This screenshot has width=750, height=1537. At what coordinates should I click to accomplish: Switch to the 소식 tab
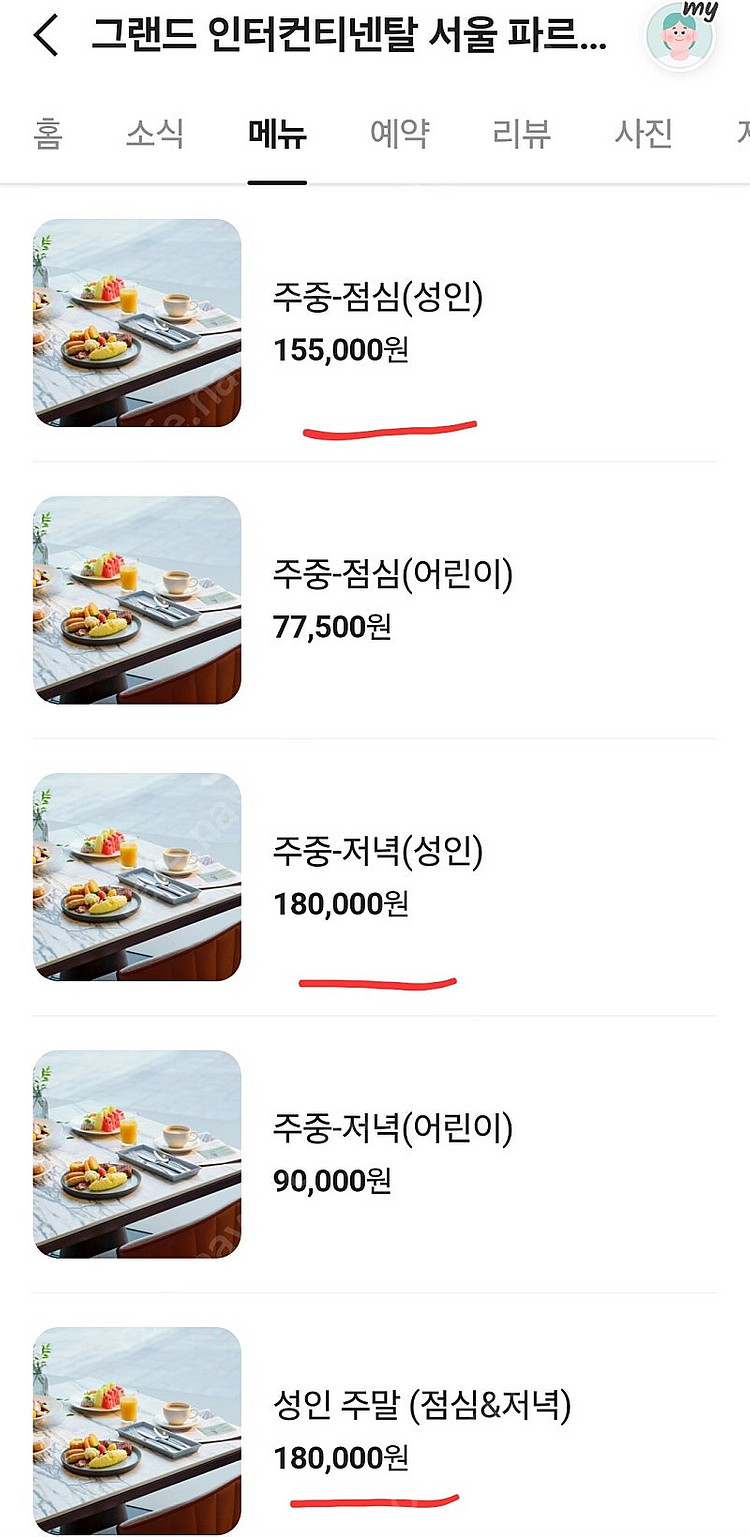pos(154,134)
